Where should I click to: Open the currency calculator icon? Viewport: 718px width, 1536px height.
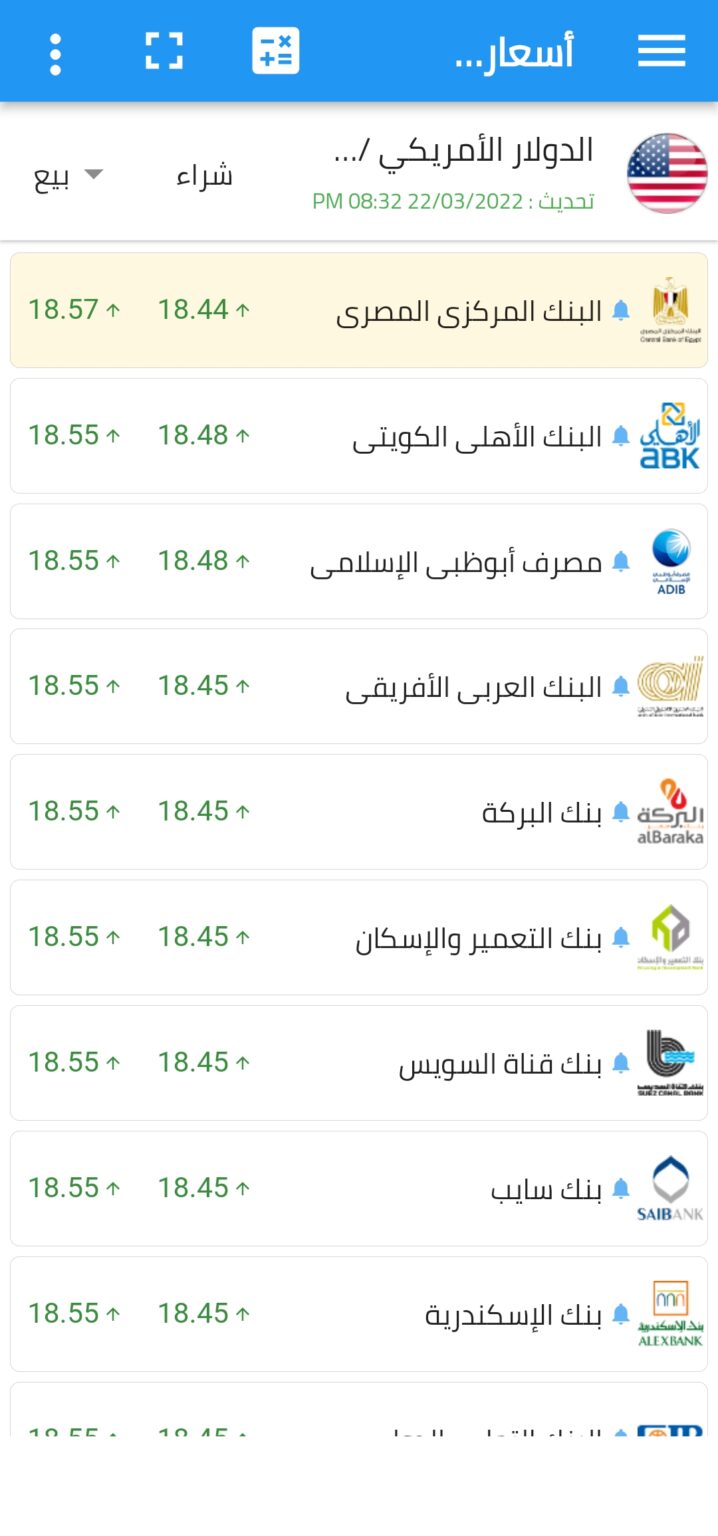(275, 51)
